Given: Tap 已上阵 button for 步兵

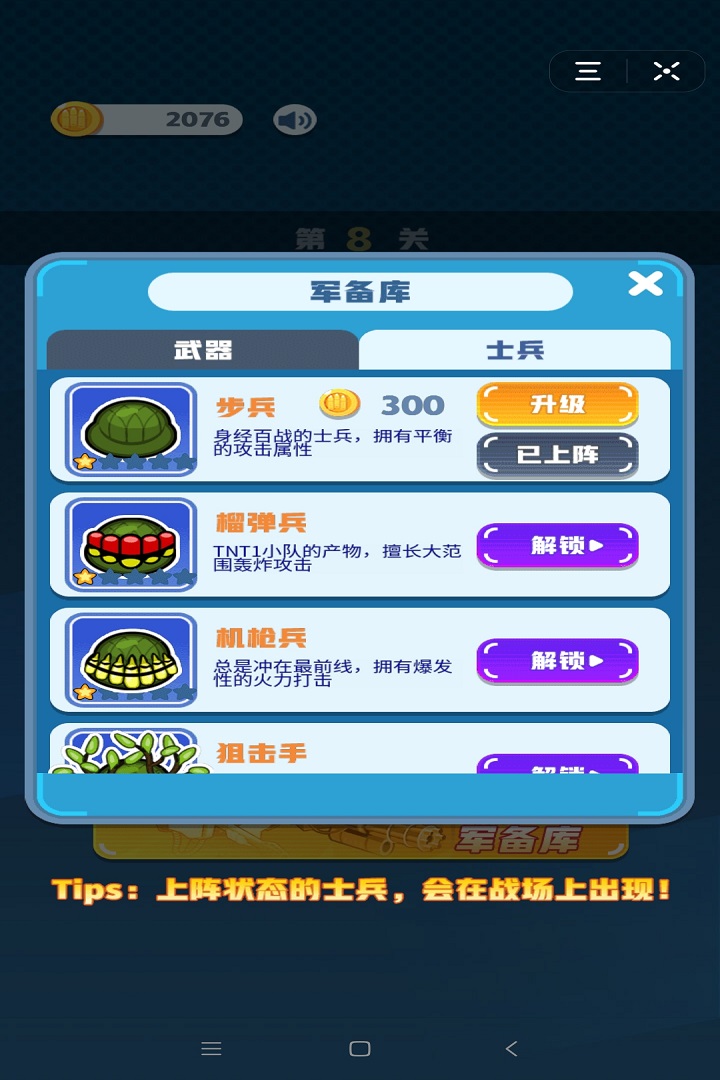Looking at the screenshot, I should pos(557,455).
